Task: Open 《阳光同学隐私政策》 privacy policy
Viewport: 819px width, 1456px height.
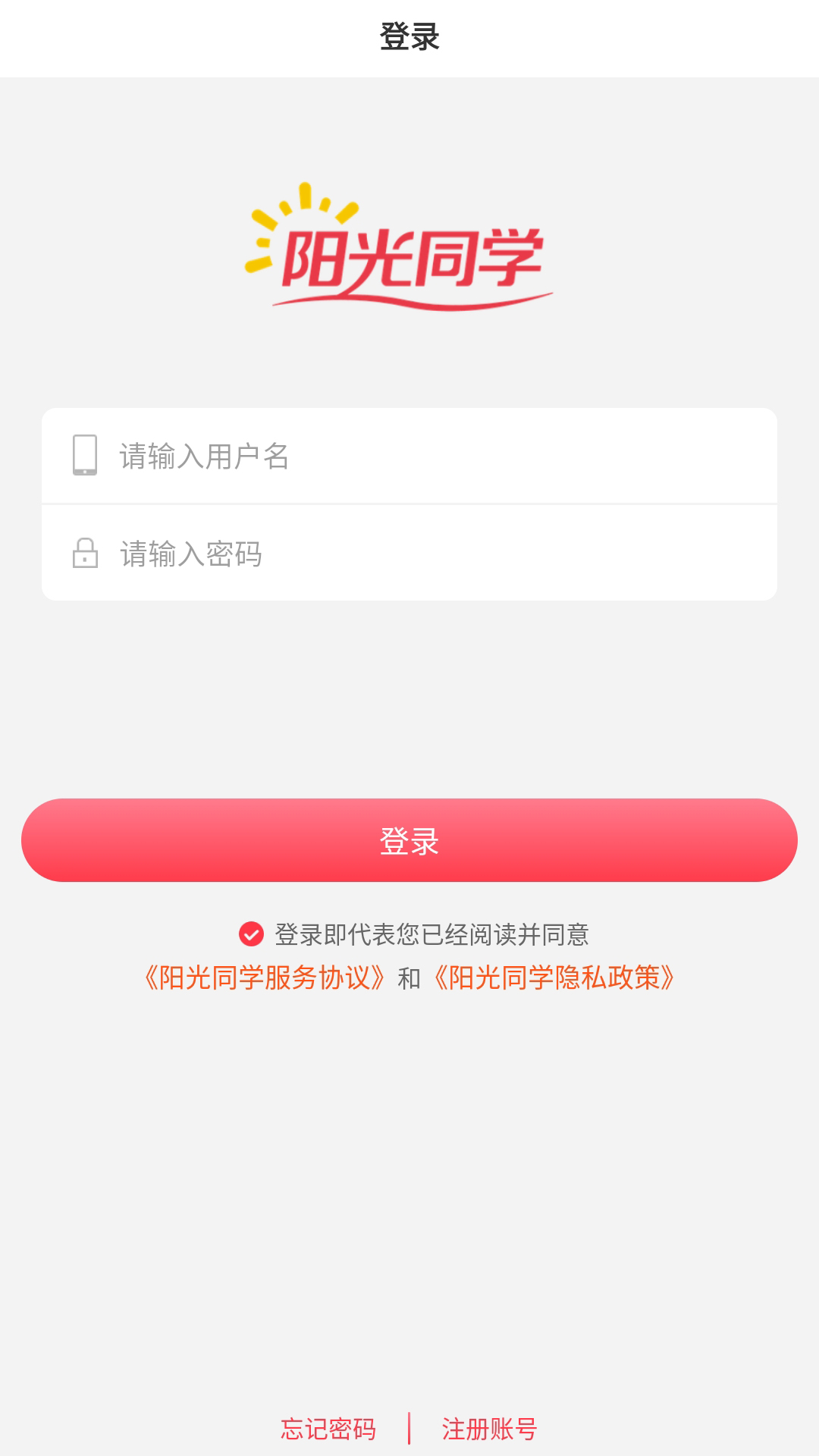Action: click(x=559, y=978)
